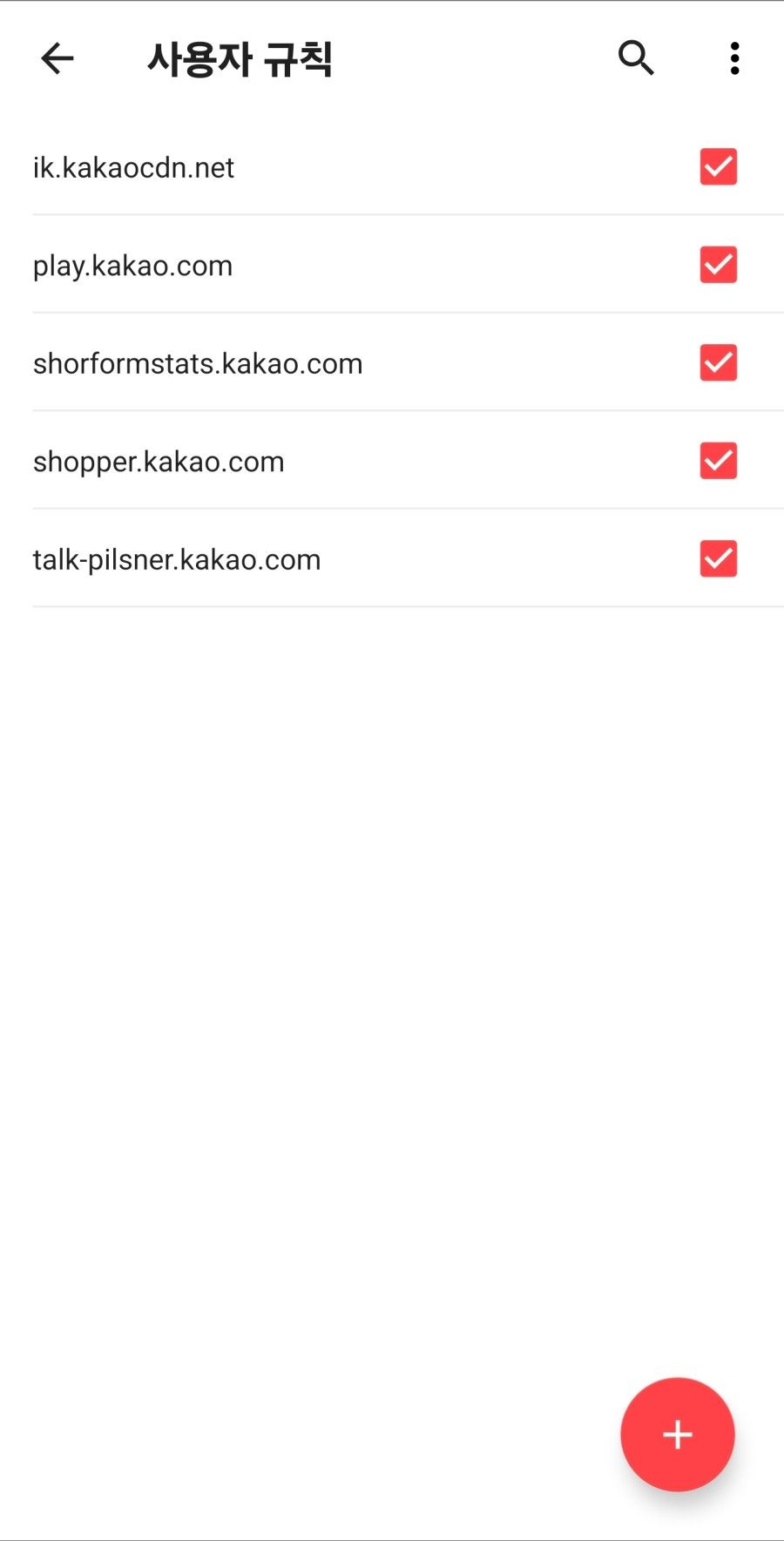Open search for user rules
784x1541 pixels.
(x=636, y=58)
